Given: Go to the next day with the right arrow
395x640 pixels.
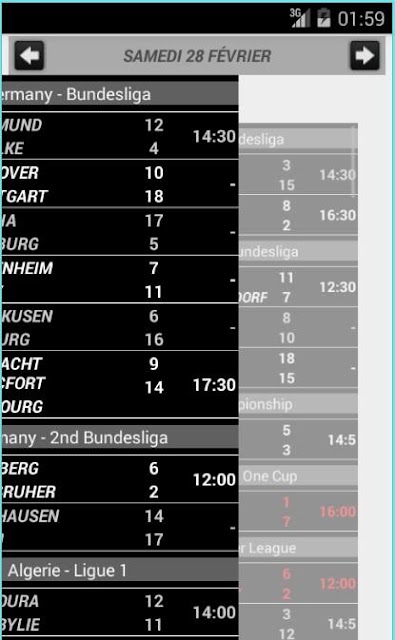Looking at the screenshot, I should (x=365, y=55).
